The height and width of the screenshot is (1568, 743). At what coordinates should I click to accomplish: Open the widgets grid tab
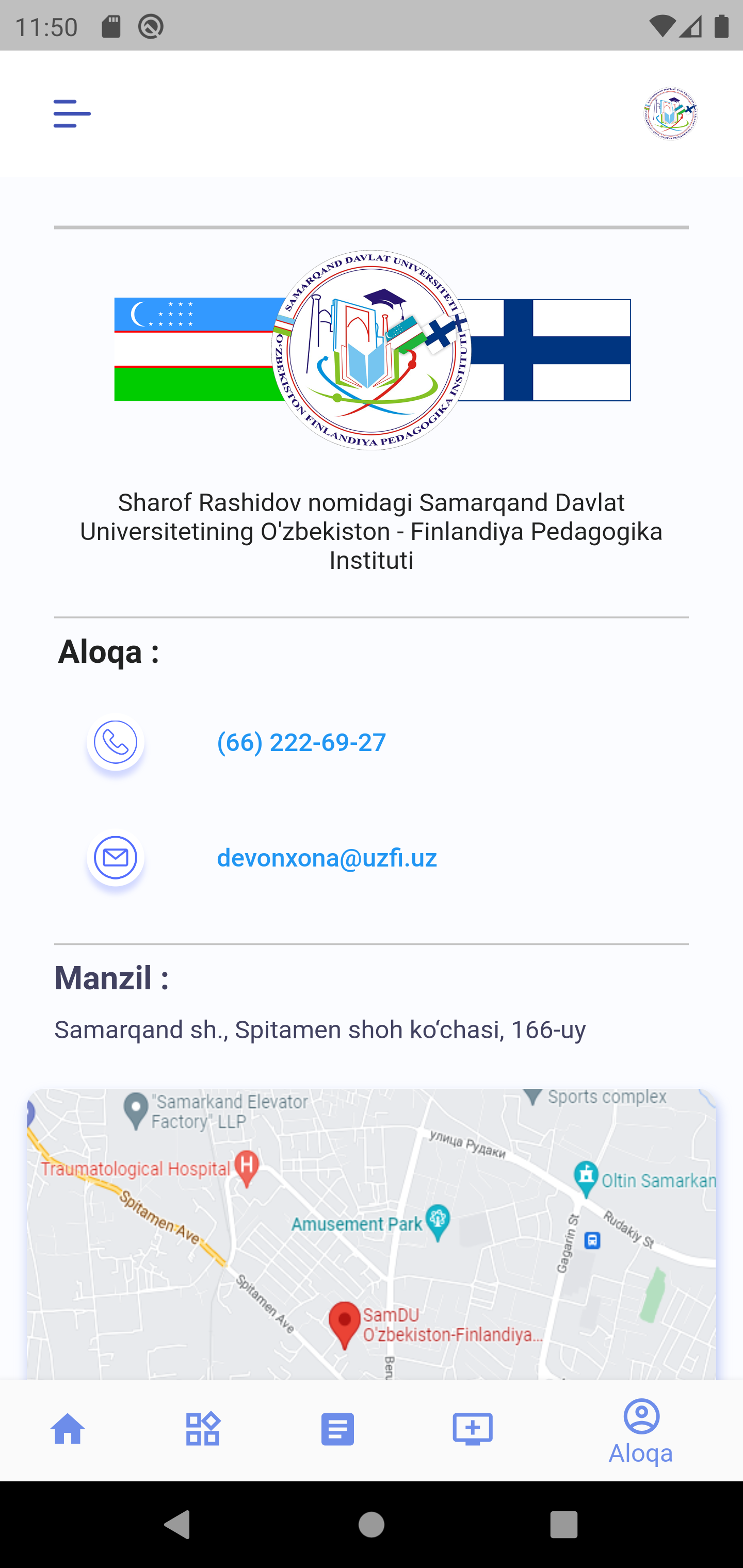pyautogui.click(x=203, y=1429)
